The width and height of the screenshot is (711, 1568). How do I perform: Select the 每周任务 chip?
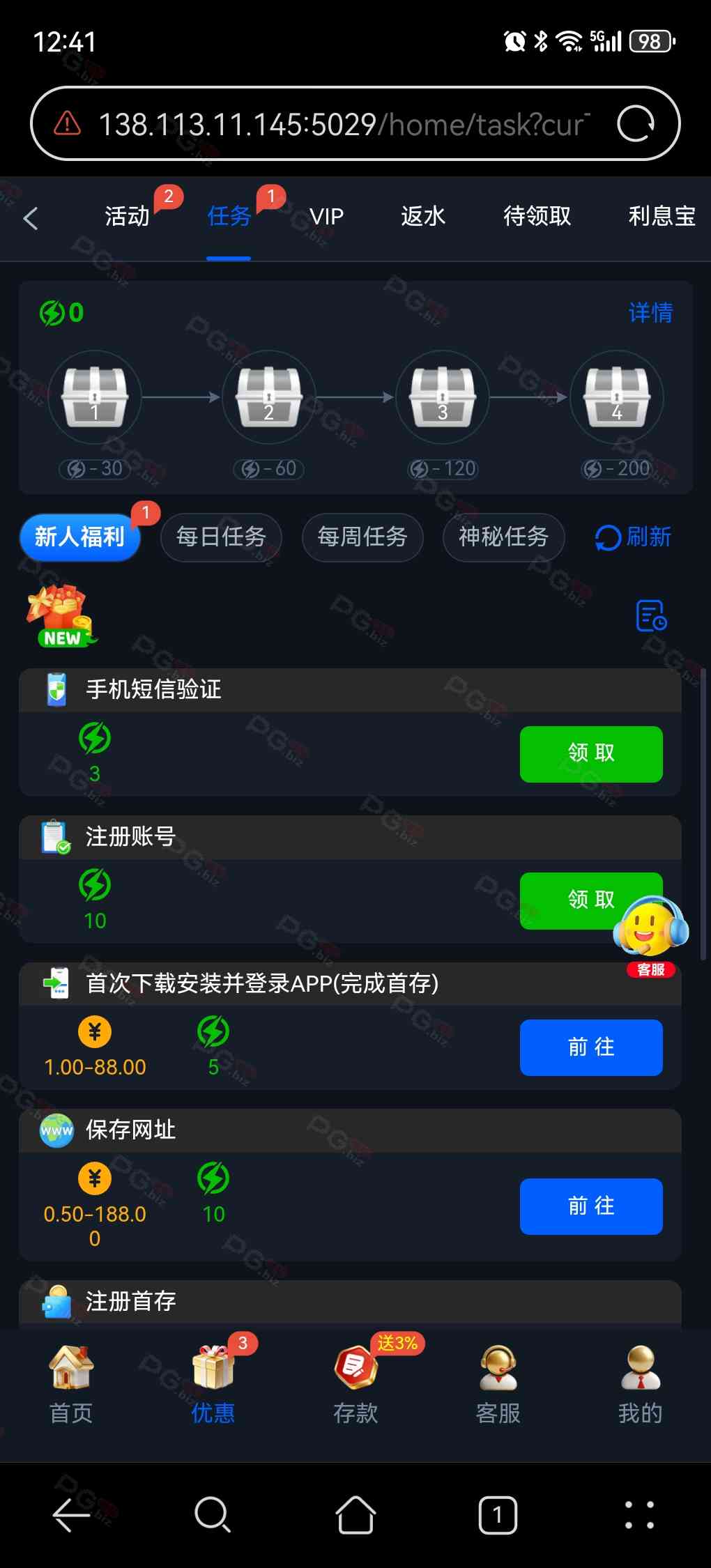[x=362, y=537]
